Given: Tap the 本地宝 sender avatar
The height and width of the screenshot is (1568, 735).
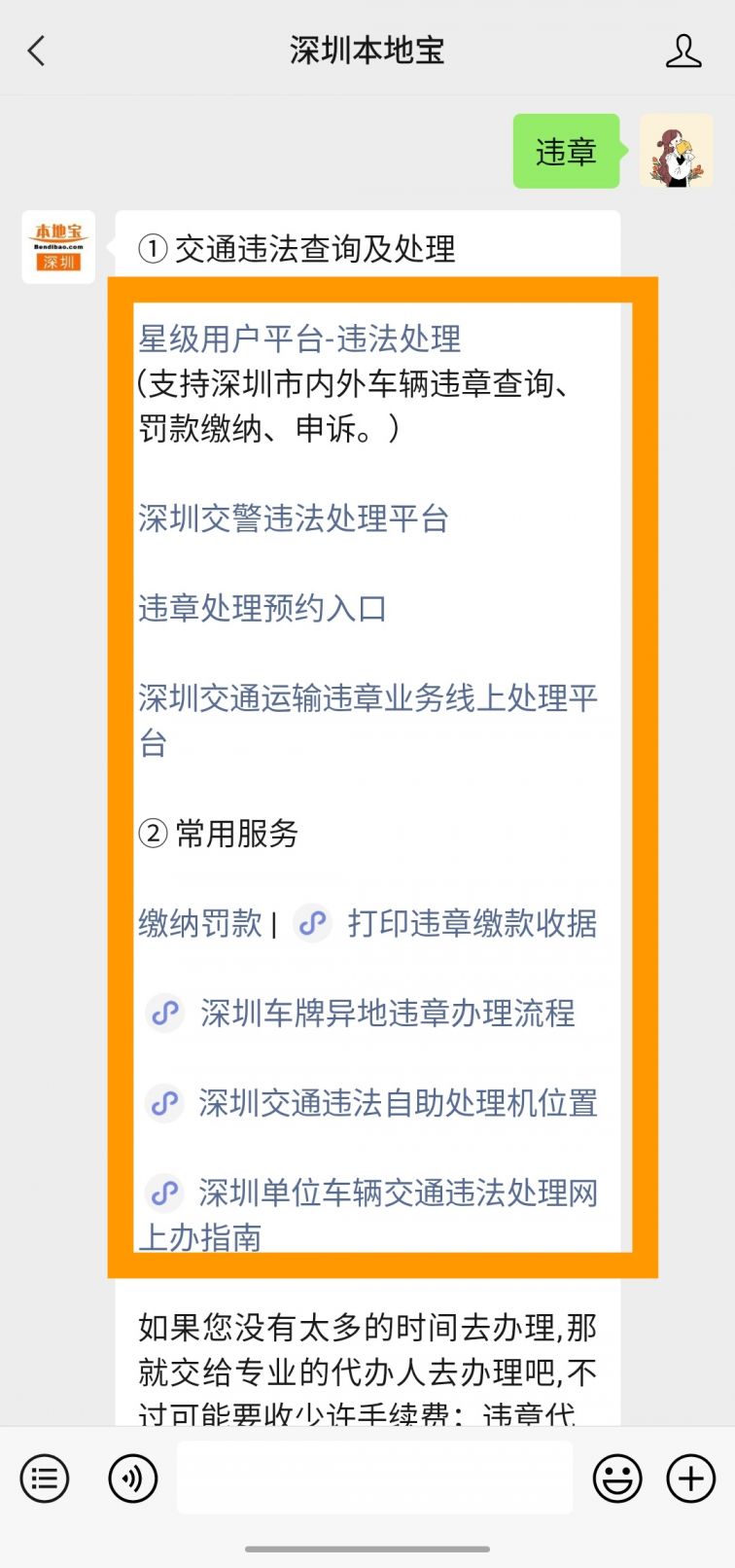Looking at the screenshot, I should click(x=58, y=247).
